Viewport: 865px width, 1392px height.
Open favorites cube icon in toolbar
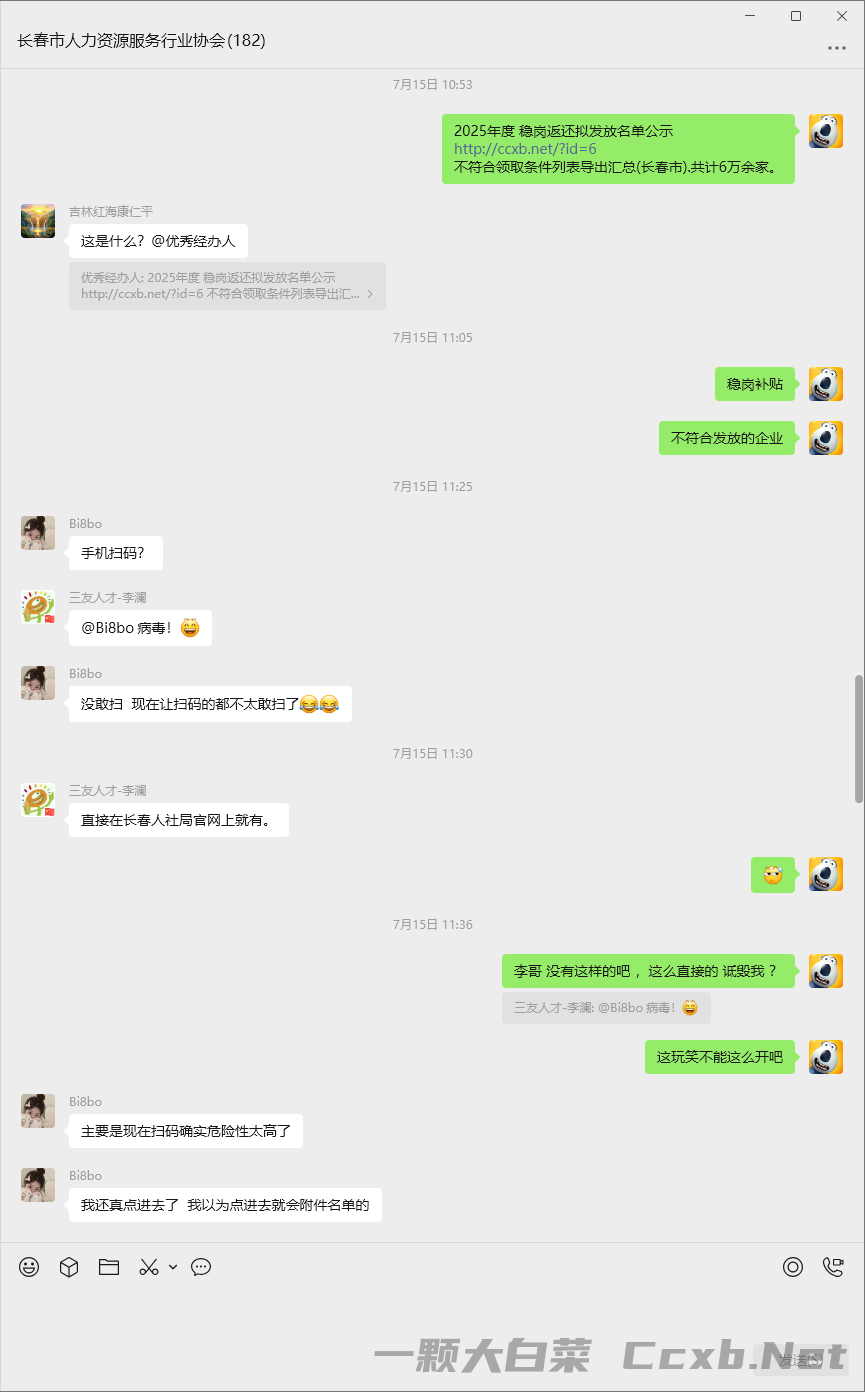click(69, 1267)
